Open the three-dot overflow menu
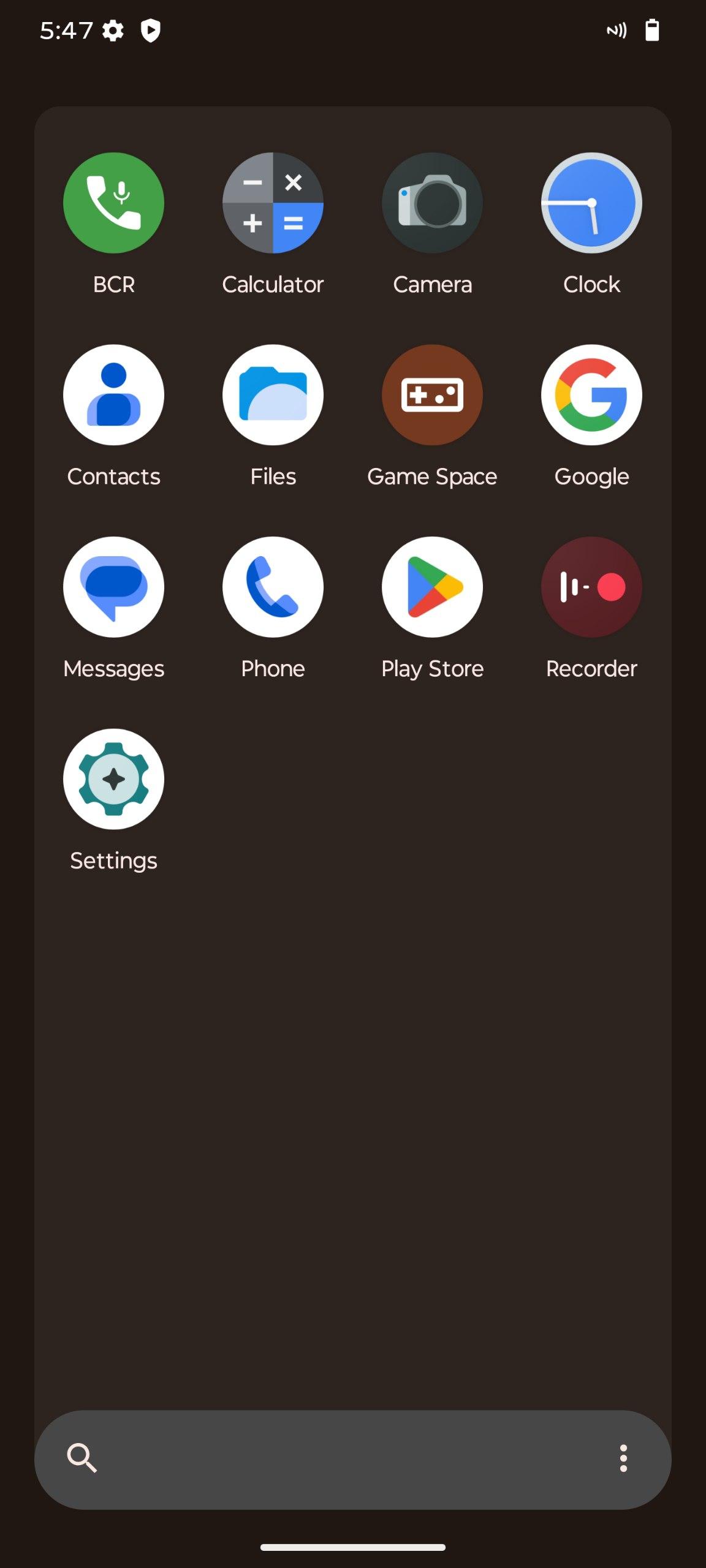This screenshot has height=1568, width=706. (623, 1459)
